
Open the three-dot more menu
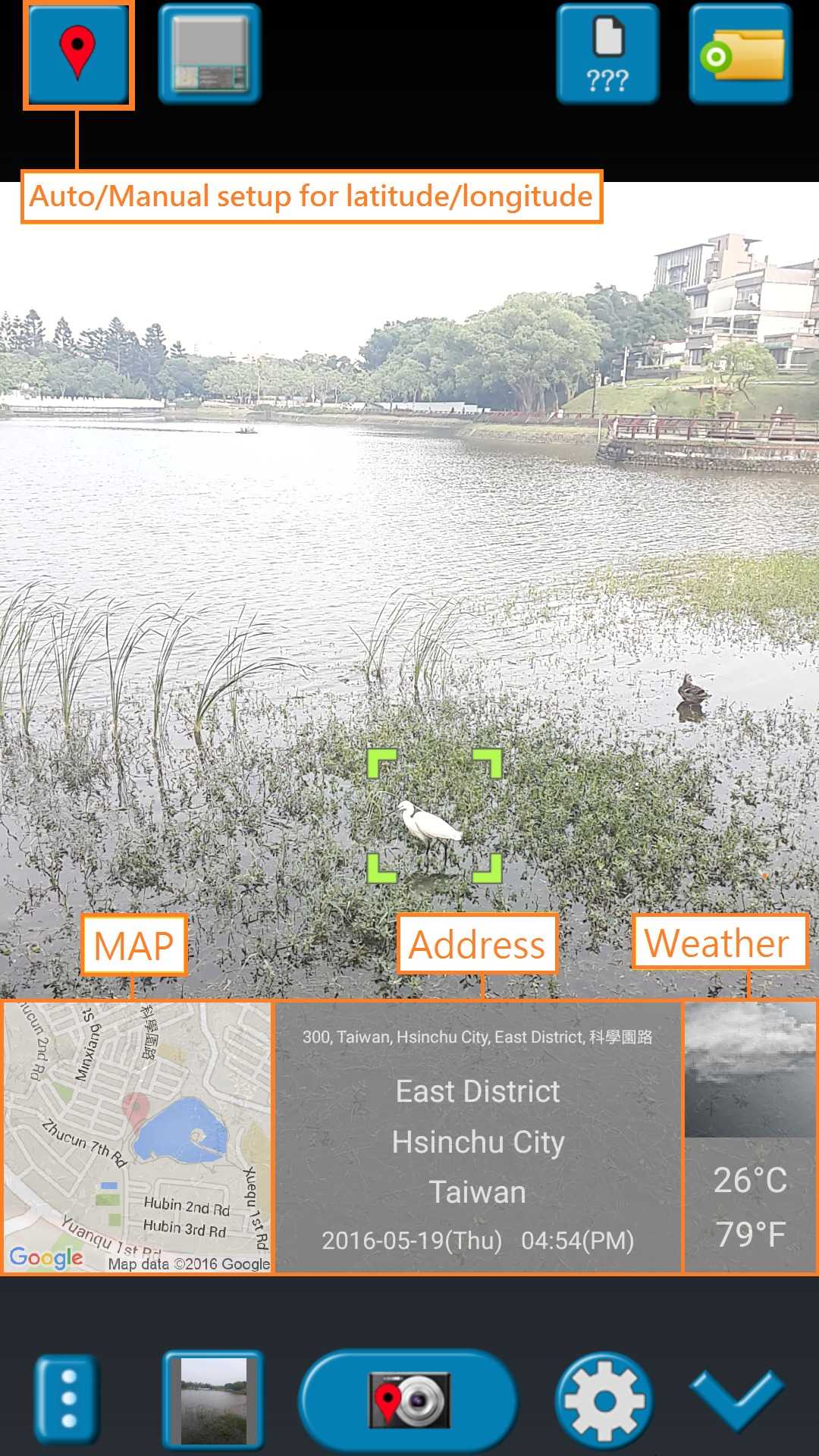coord(68,1399)
